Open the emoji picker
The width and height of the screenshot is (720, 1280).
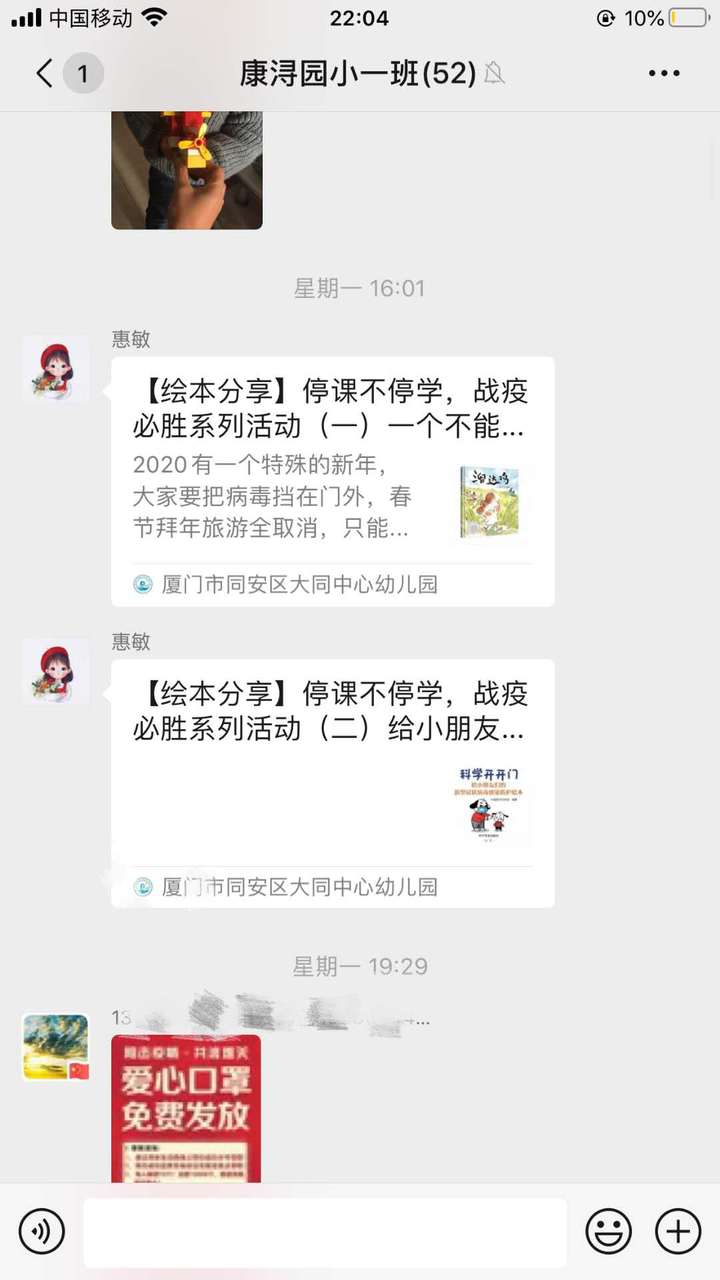pos(608,1231)
